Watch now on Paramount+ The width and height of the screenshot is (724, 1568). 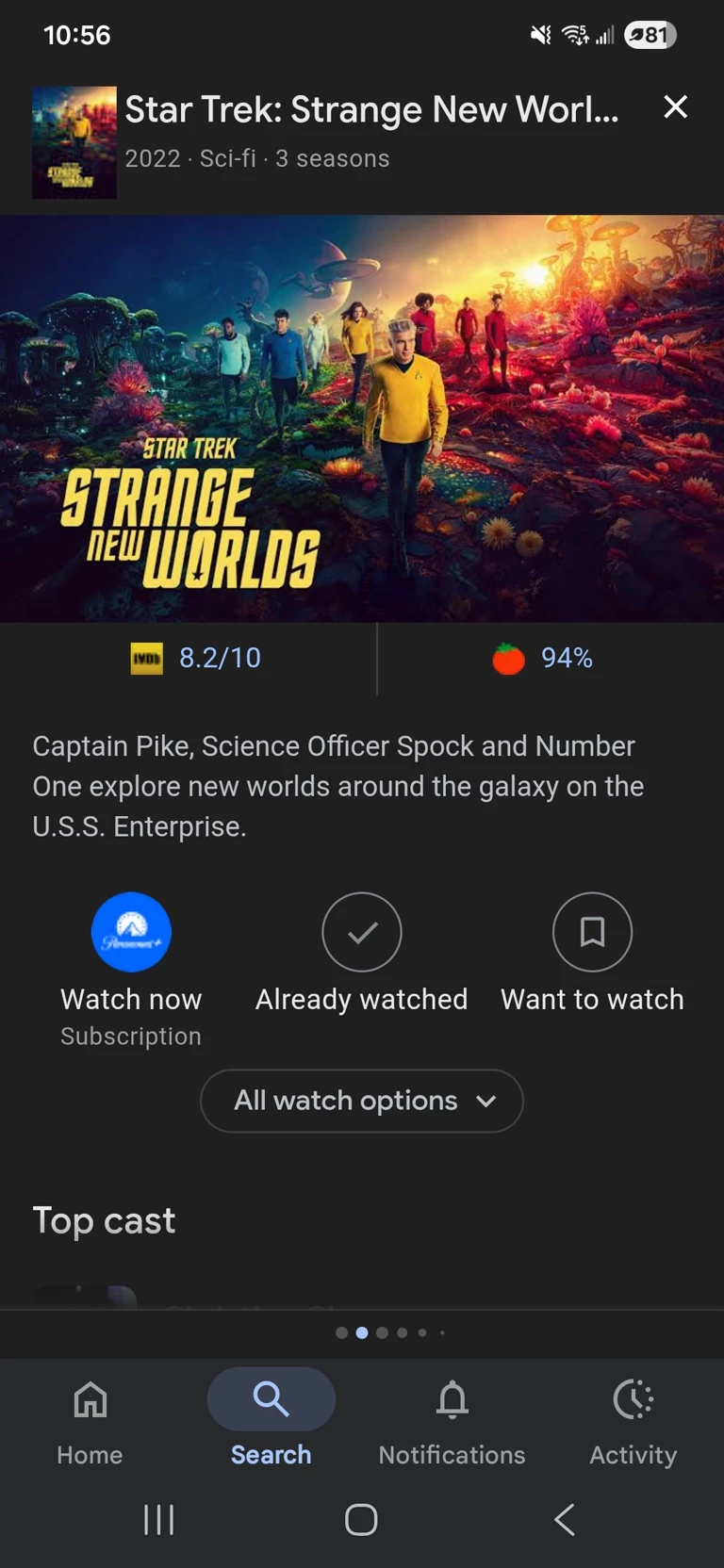click(x=131, y=932)
